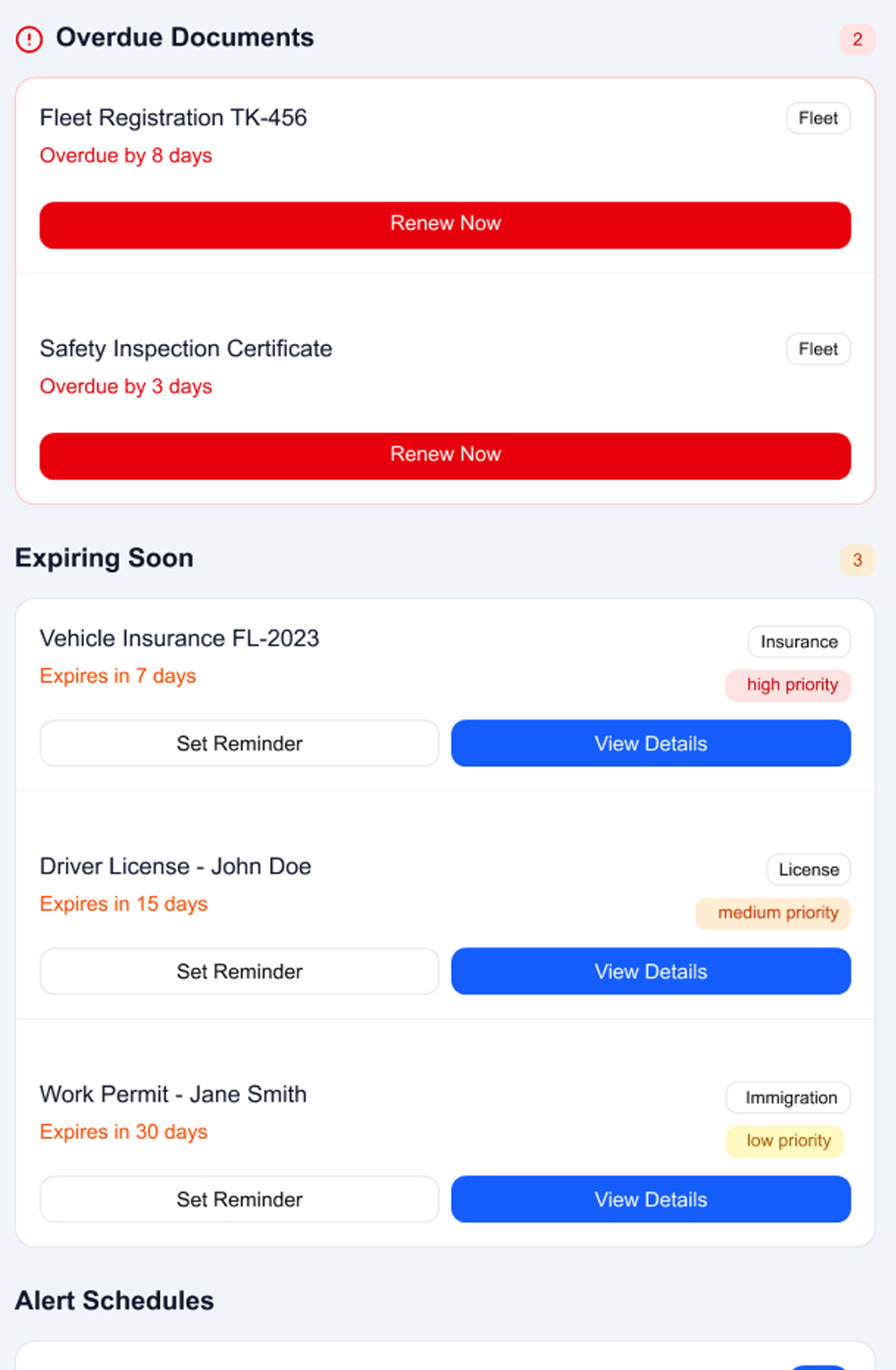
Task: Set reminder for John Doe's driver license
Action: click(x=239, y=971)
